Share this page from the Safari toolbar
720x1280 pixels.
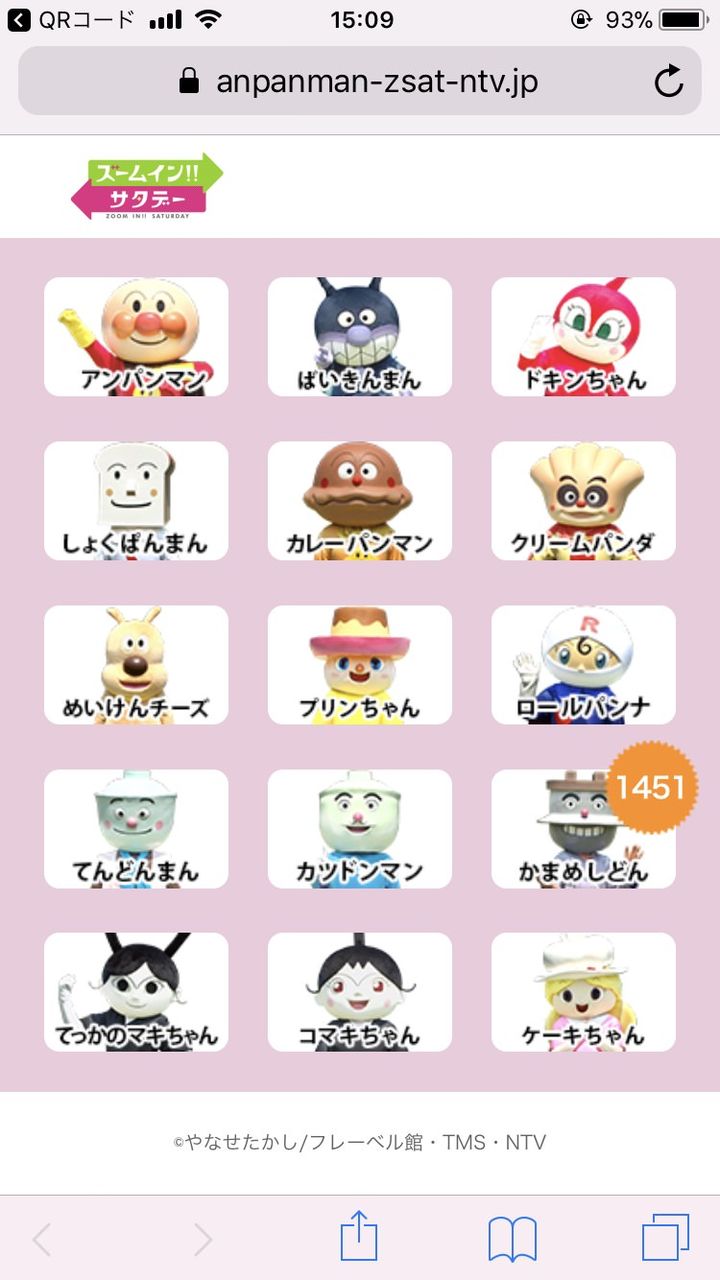click(359, 1239)
